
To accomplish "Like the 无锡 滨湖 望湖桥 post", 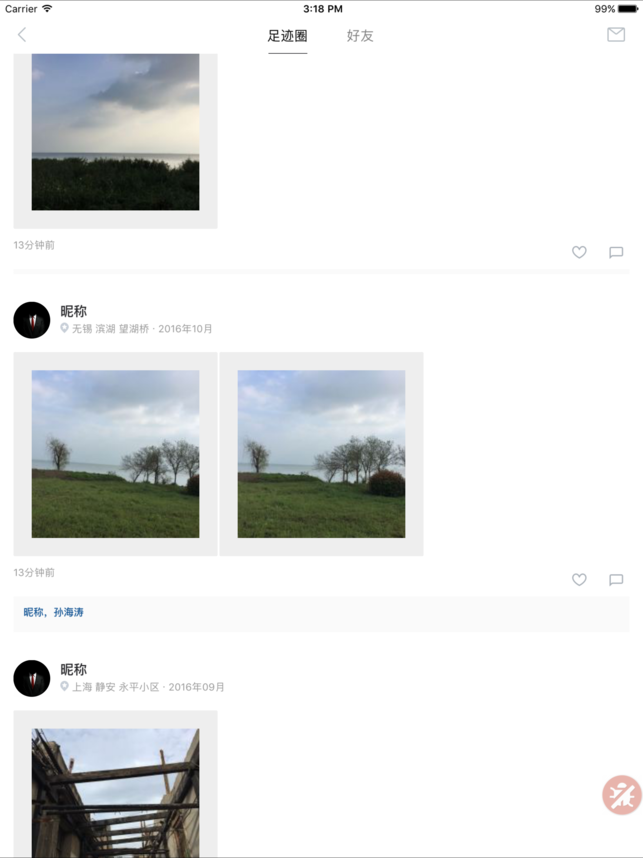I will pos(579,580).
